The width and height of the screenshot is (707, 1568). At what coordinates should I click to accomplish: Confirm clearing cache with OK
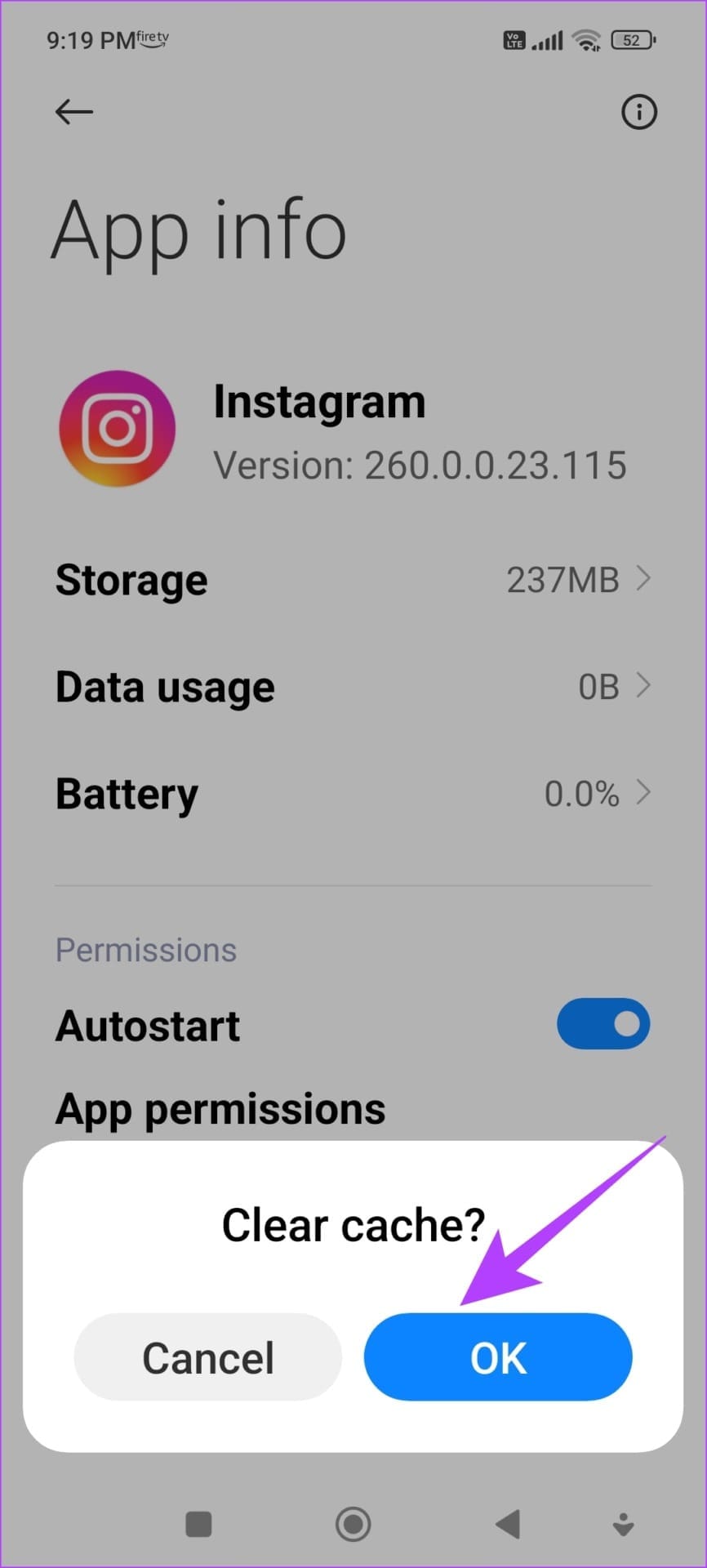pyautogui.click(x=498, y=1358)
